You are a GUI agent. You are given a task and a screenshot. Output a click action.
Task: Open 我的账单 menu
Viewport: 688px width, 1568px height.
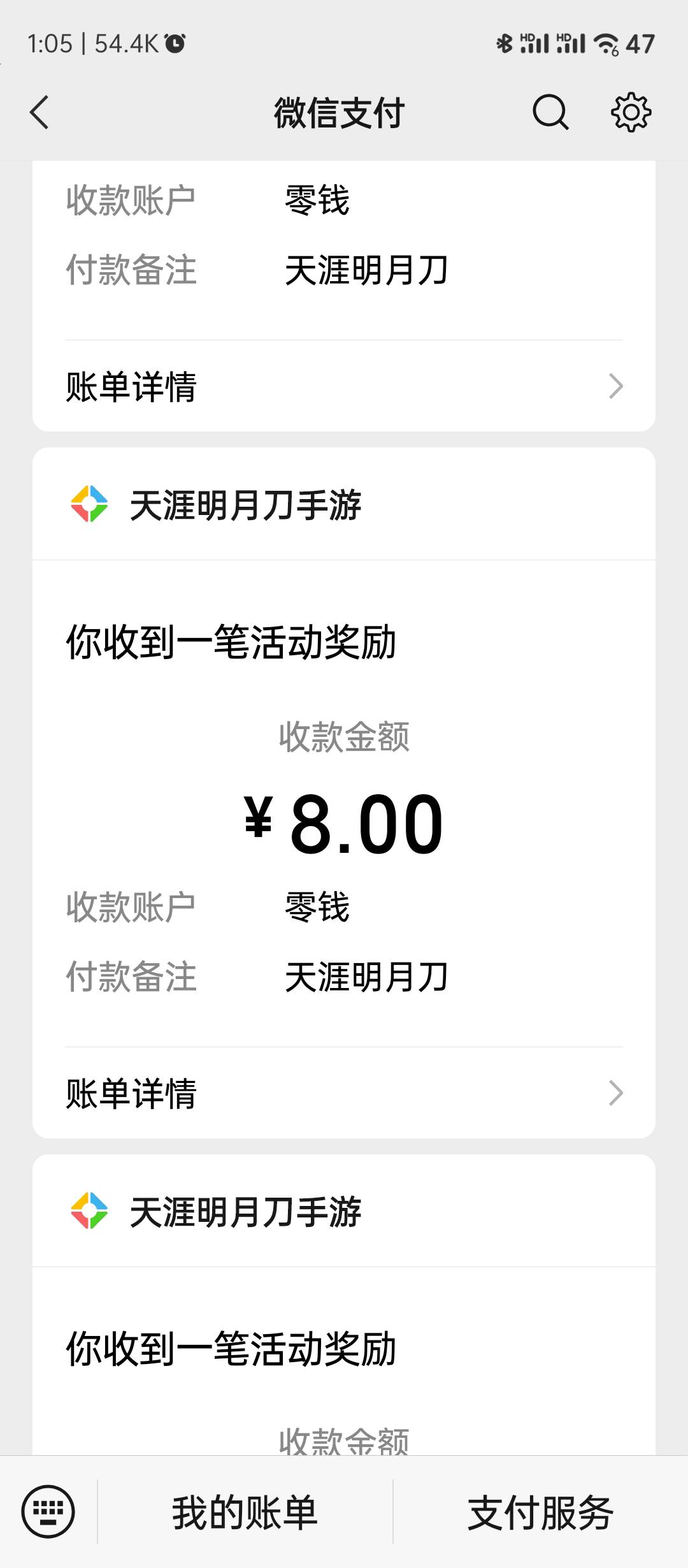(245, 1512)
